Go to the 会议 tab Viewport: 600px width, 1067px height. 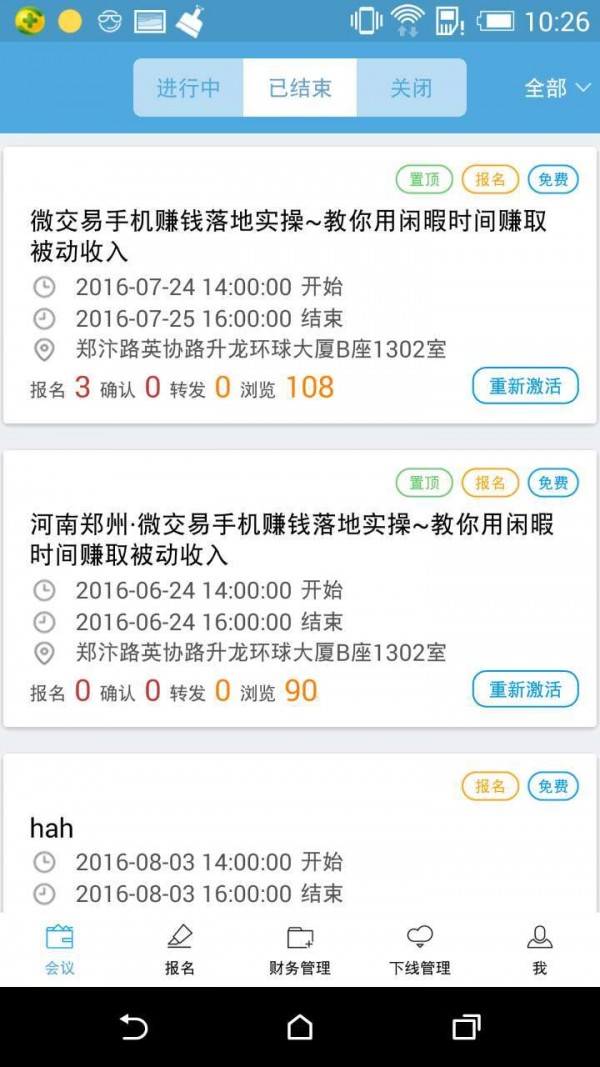(60, 950)
